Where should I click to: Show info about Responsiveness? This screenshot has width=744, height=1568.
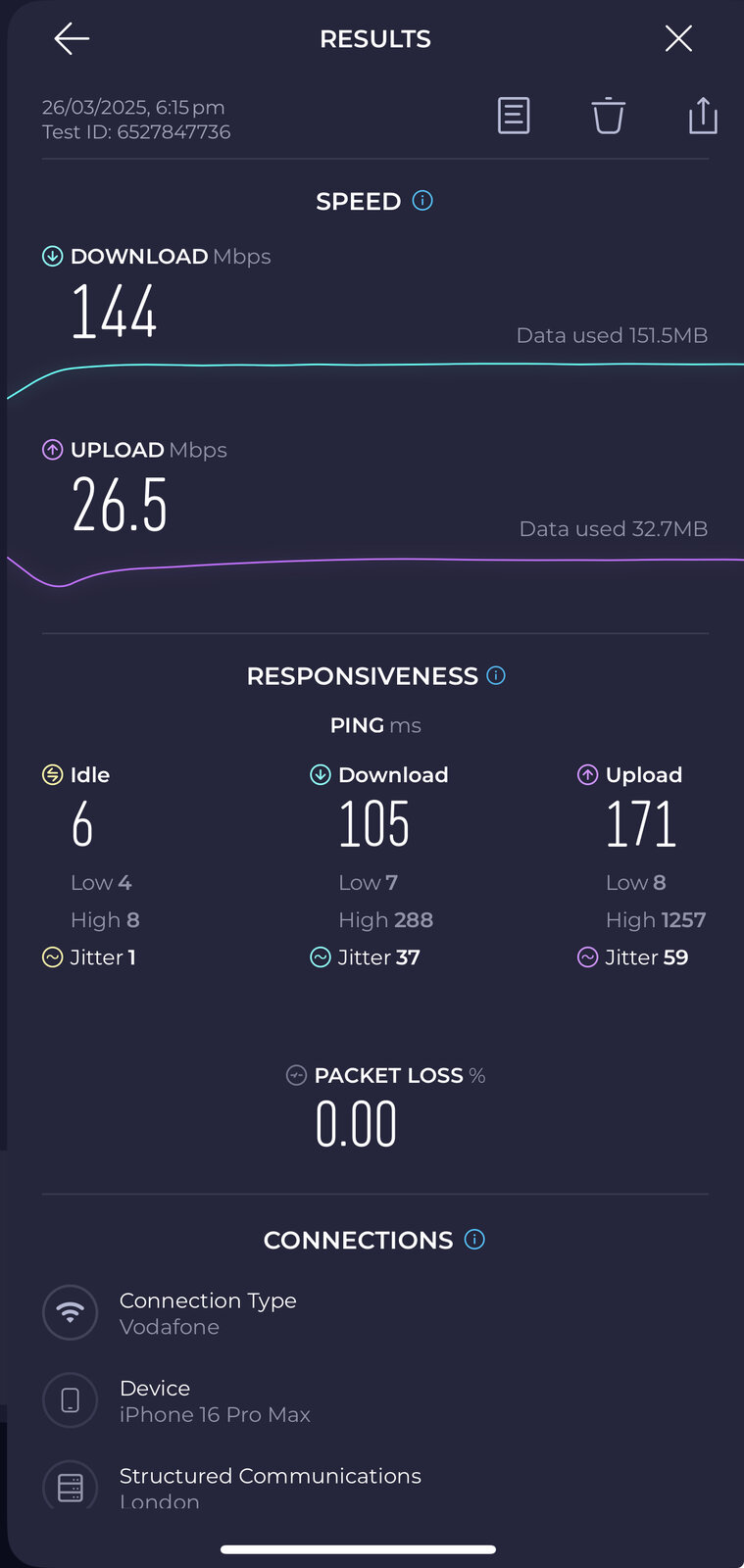coord(496,675)
